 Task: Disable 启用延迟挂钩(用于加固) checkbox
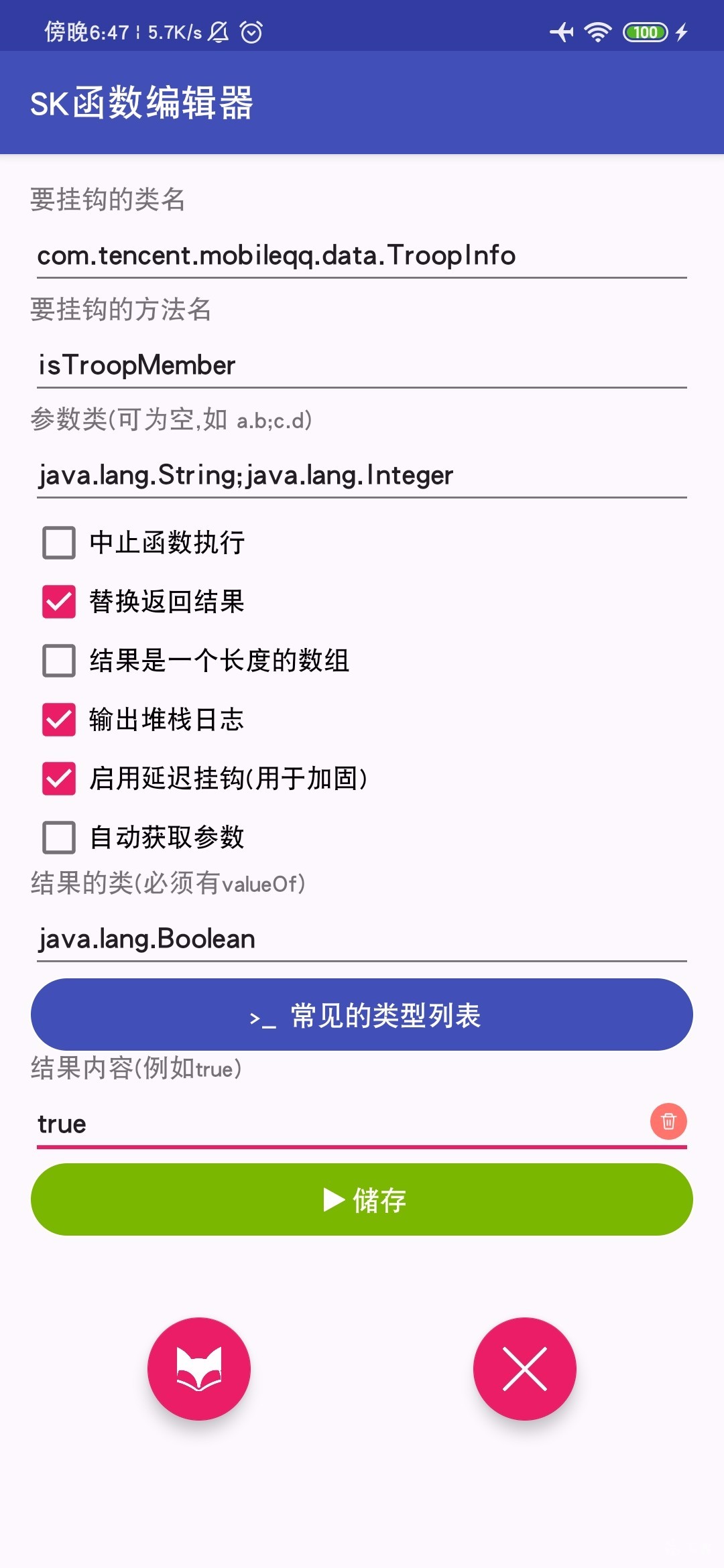tap(59, 779)
